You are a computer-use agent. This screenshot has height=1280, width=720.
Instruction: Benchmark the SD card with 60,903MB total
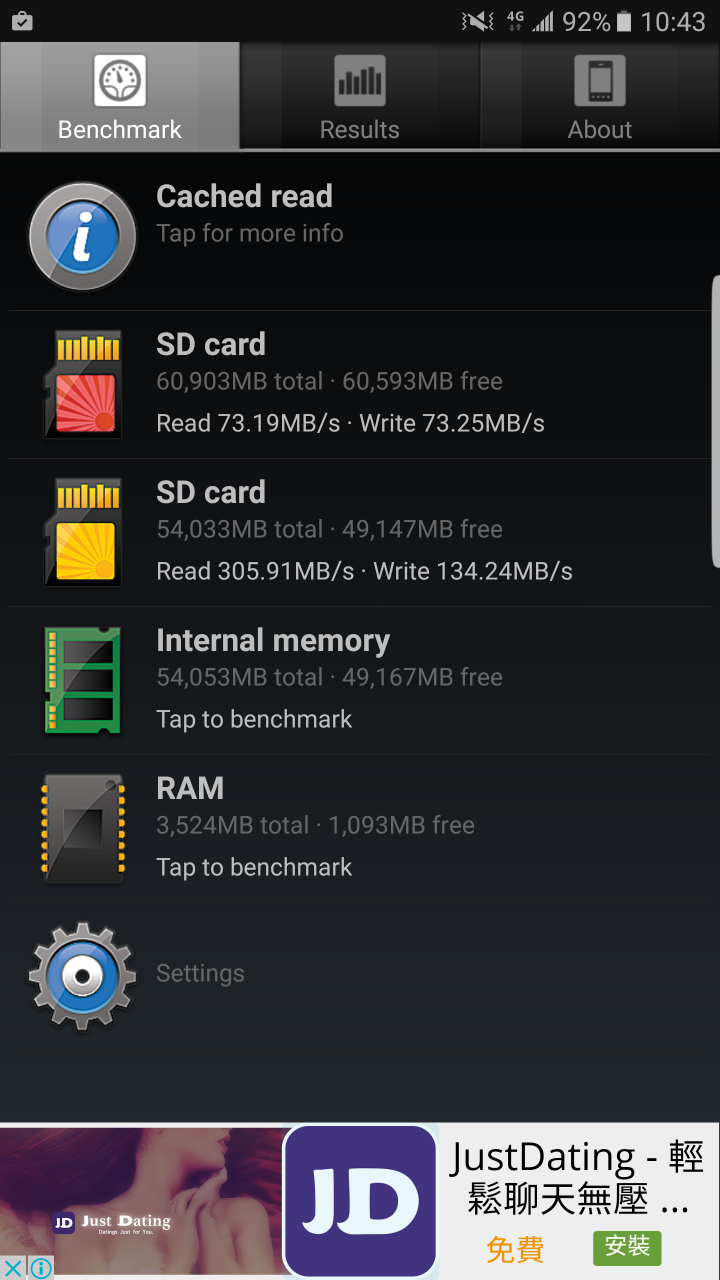(360, 385)
